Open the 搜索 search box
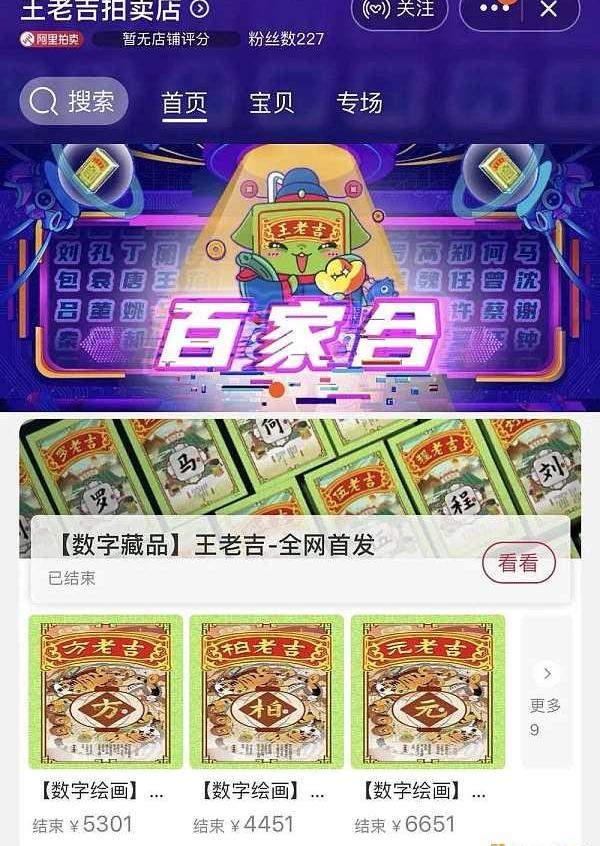 [74, 101]
